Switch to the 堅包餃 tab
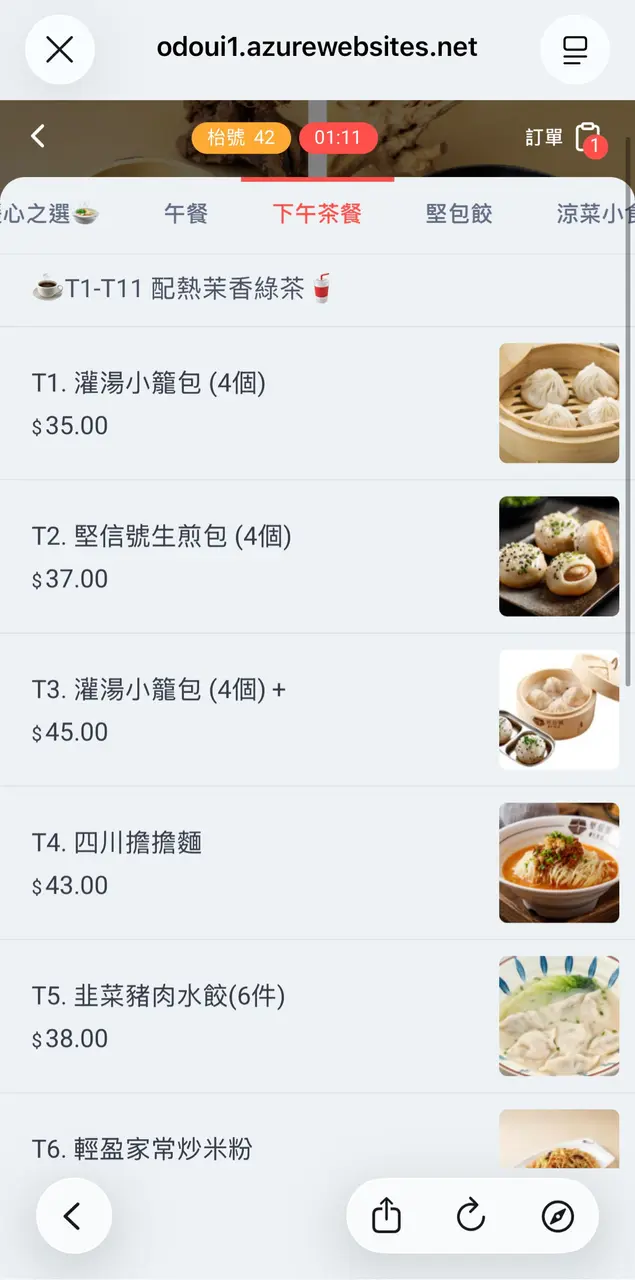635x1280 pixels. point(459,214)
